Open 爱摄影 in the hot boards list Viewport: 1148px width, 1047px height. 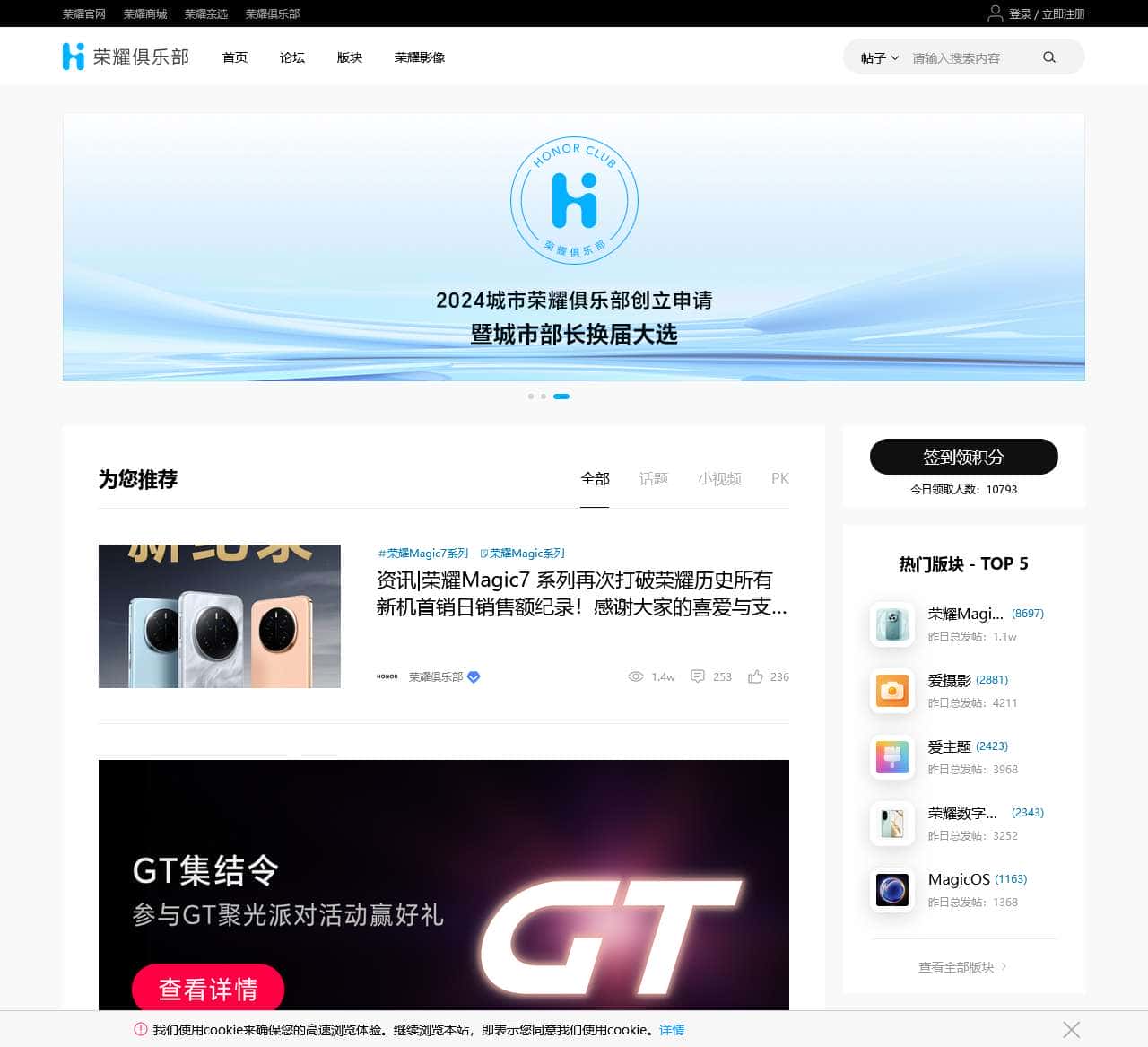[x=950, y=680]
